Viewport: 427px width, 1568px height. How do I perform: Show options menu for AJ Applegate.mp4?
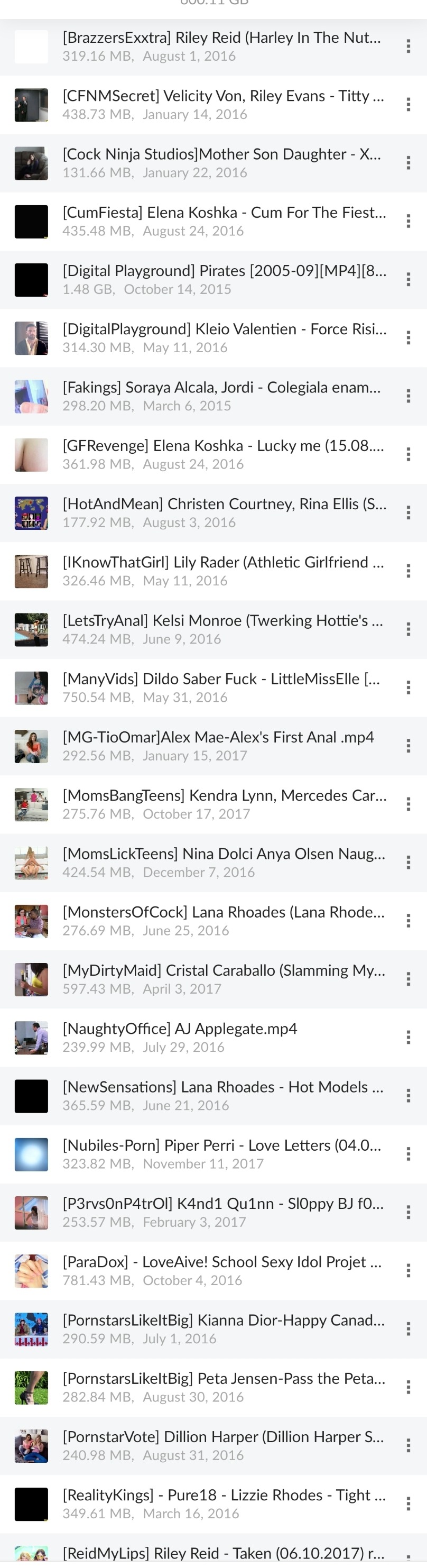pyautogui.click(x=408, y=1037)
